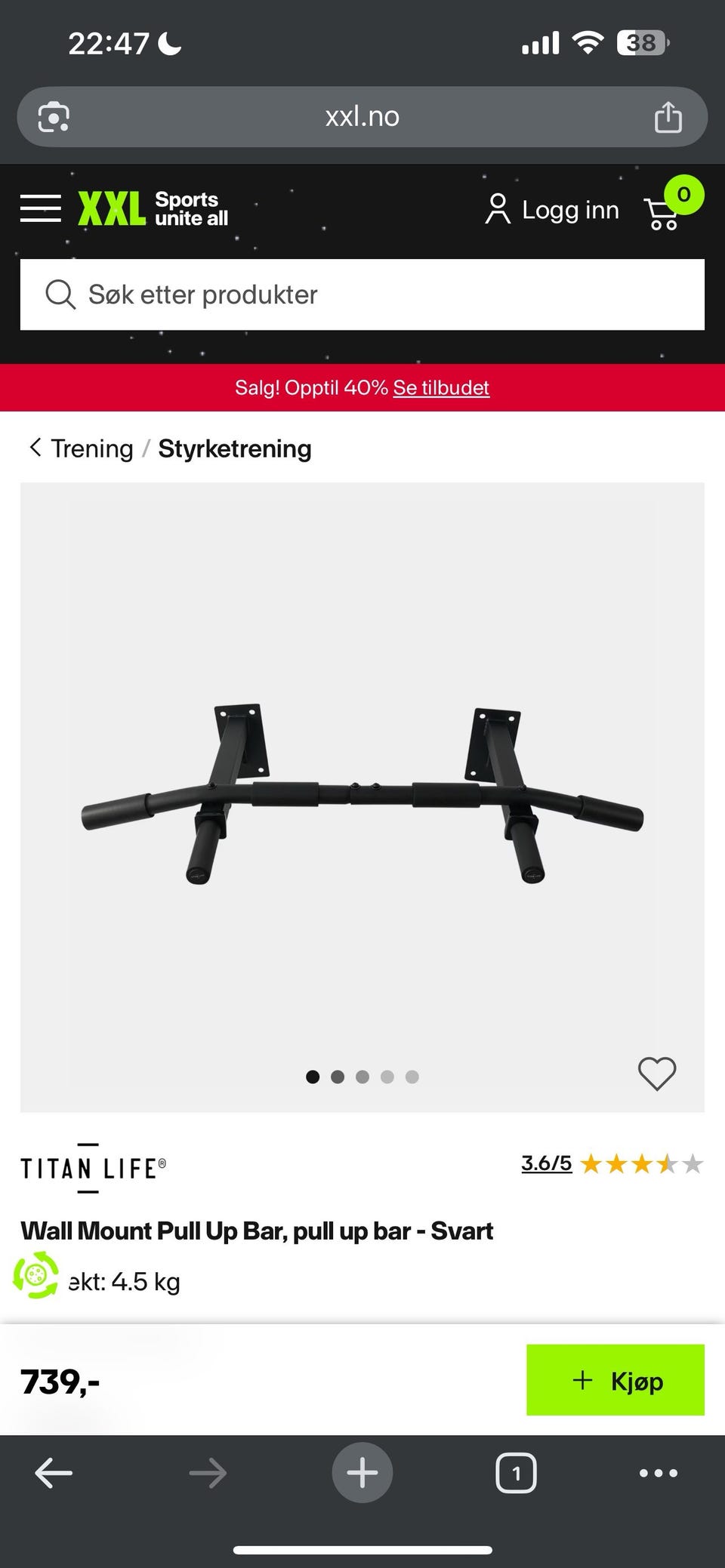Open the camera search icon in address bar
Viewport: 725px width, 1568px height.
click(x=54, y=118)
